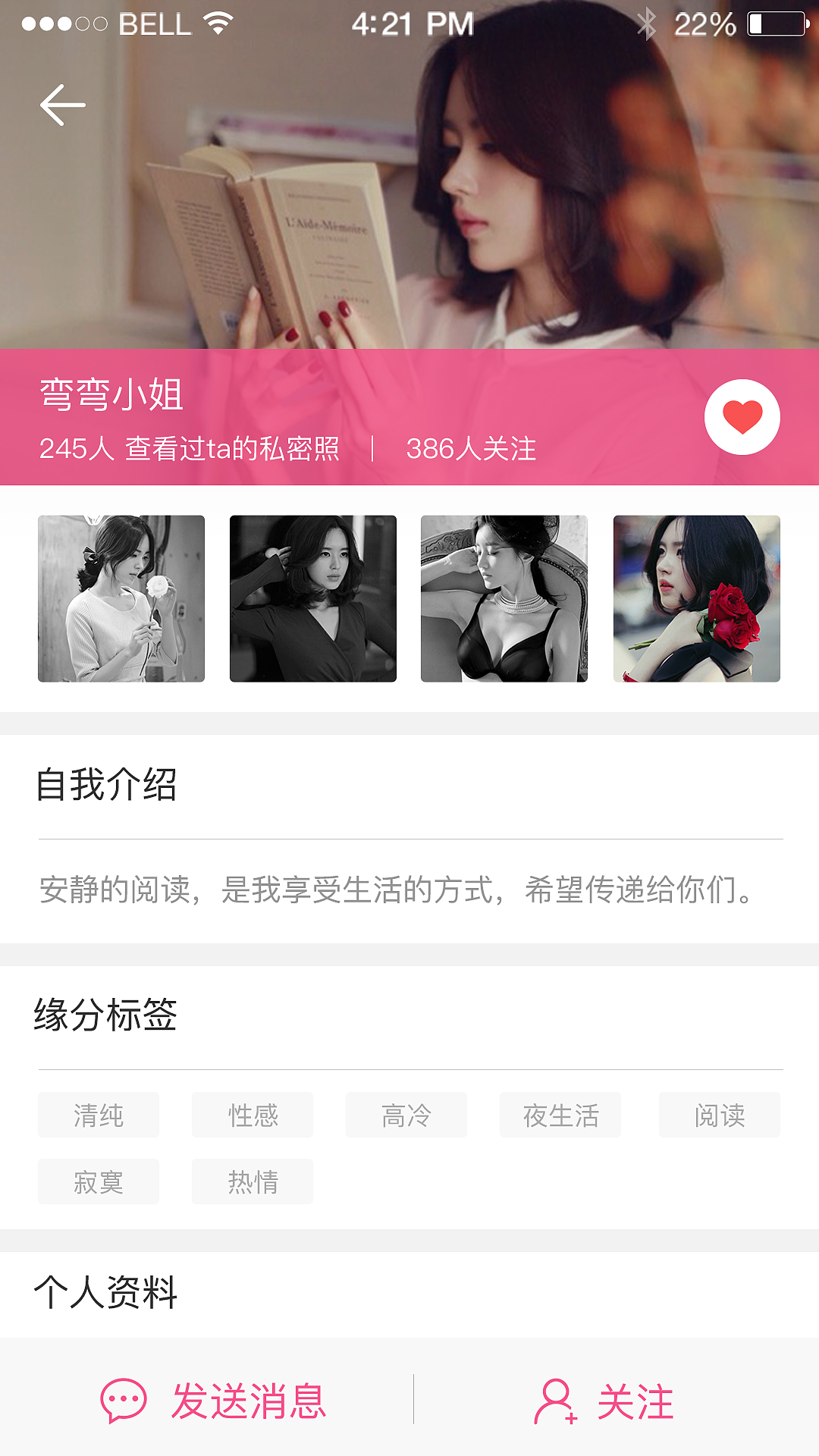Toggle the 夜生活 tag
The image size is (819, 1456).
point(560,1115)
